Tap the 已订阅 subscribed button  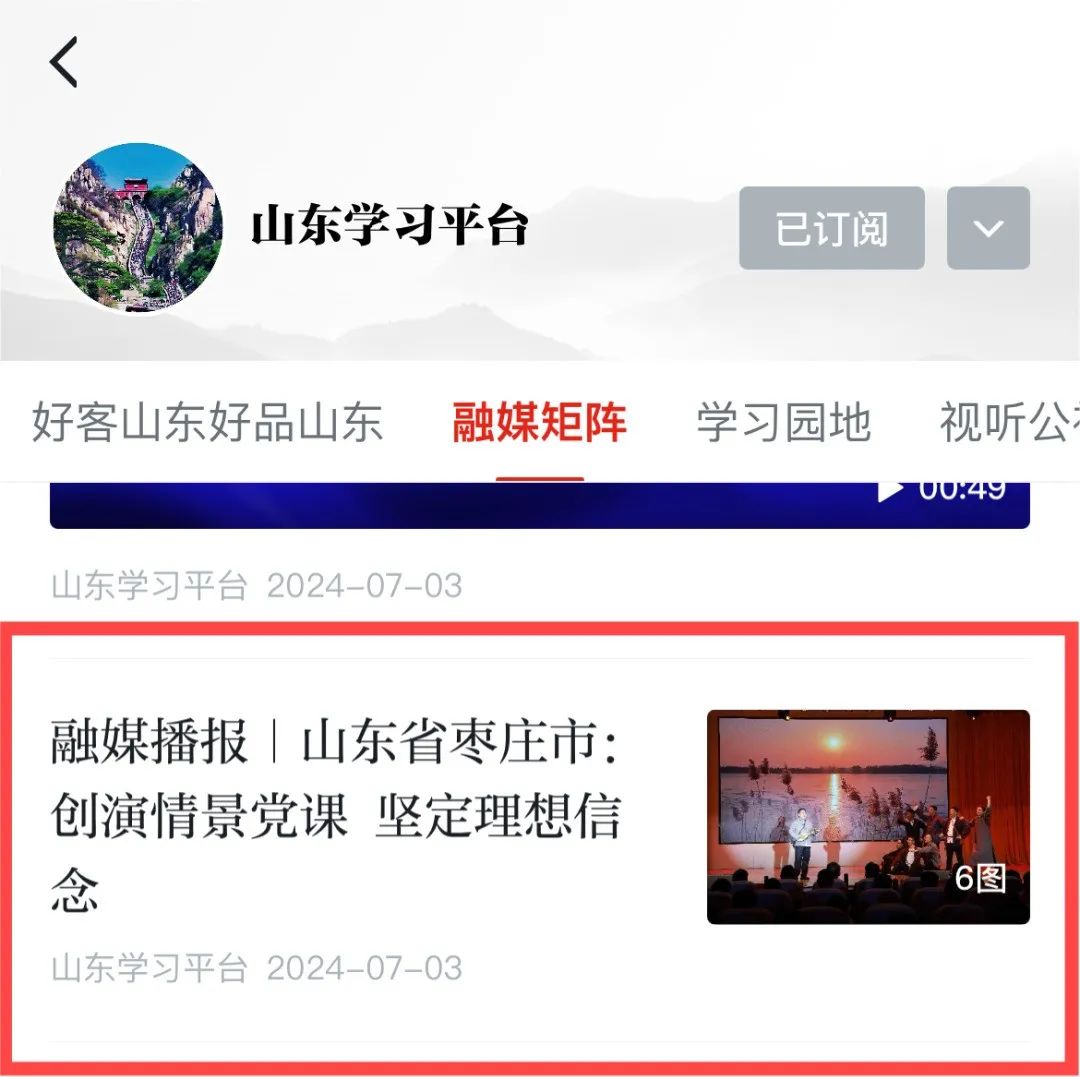[x=831, y=228]
